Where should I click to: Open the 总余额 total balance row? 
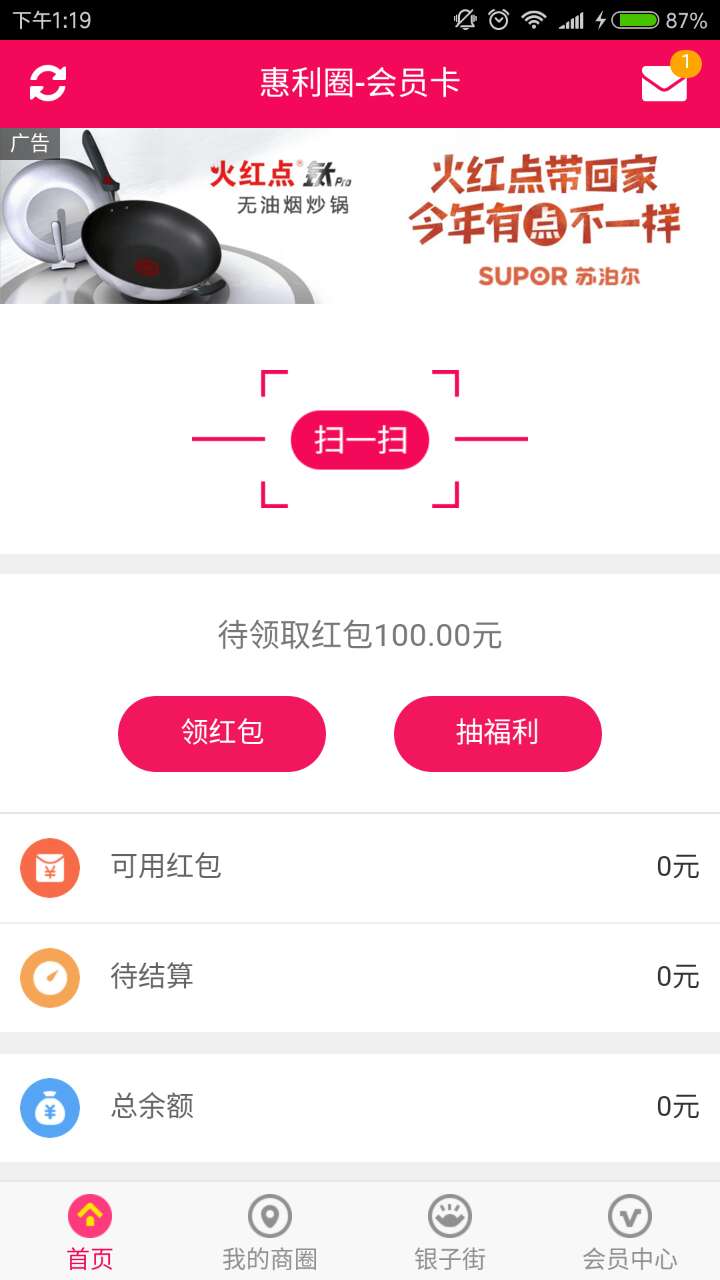click(360, 1107)
